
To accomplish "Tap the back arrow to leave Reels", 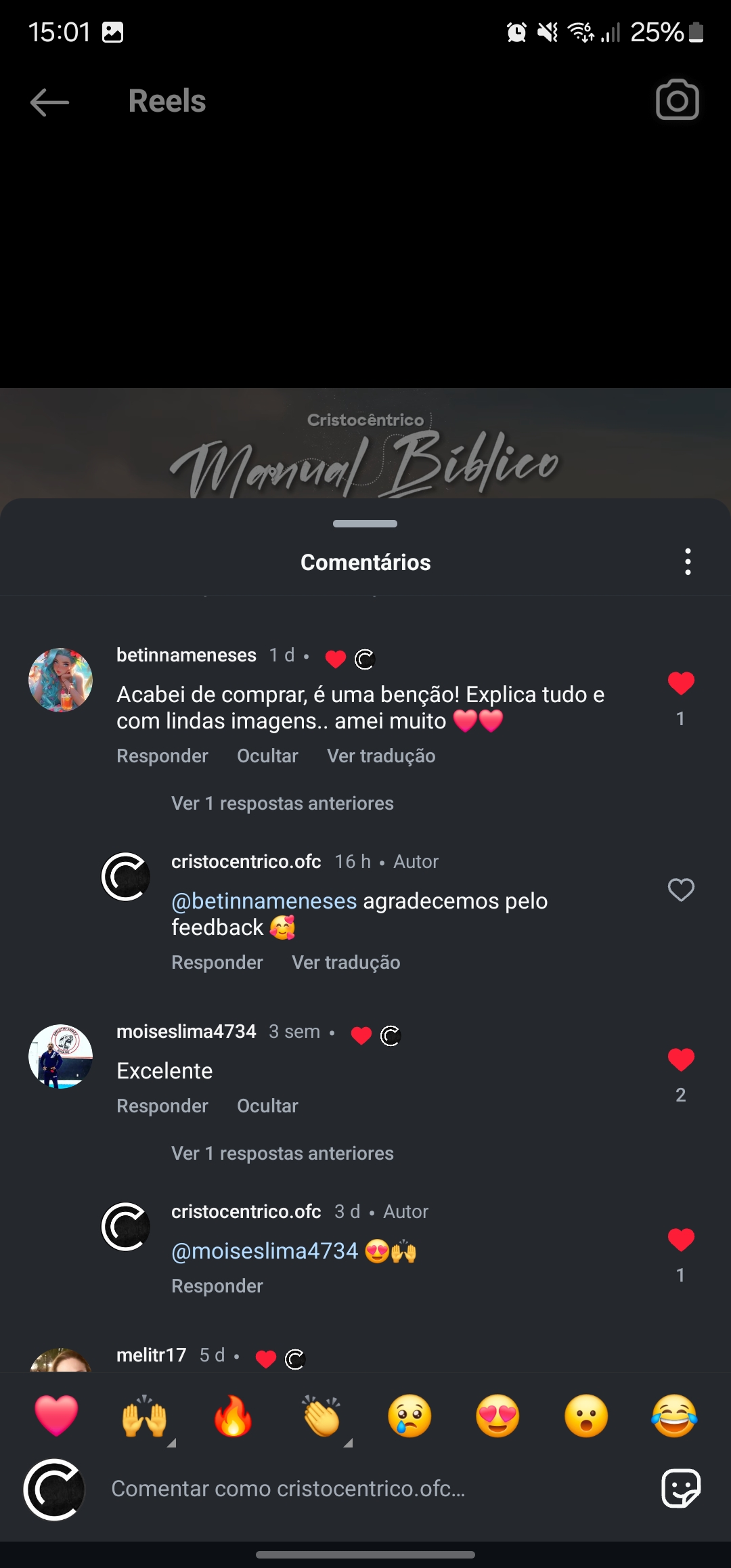I will click(x=48, y=103).
